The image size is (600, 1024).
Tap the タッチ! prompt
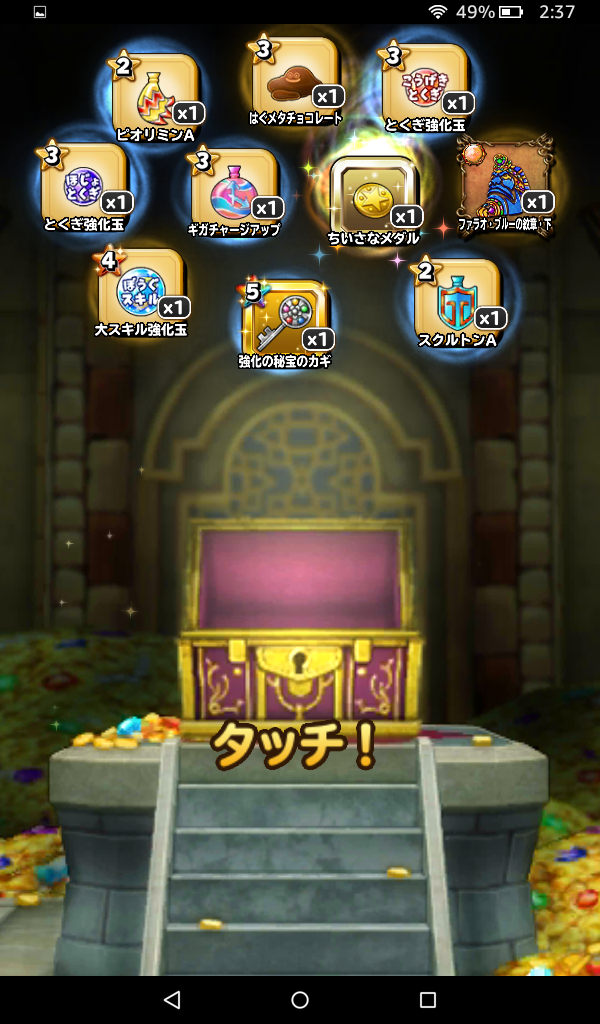(x=296, y=745)
